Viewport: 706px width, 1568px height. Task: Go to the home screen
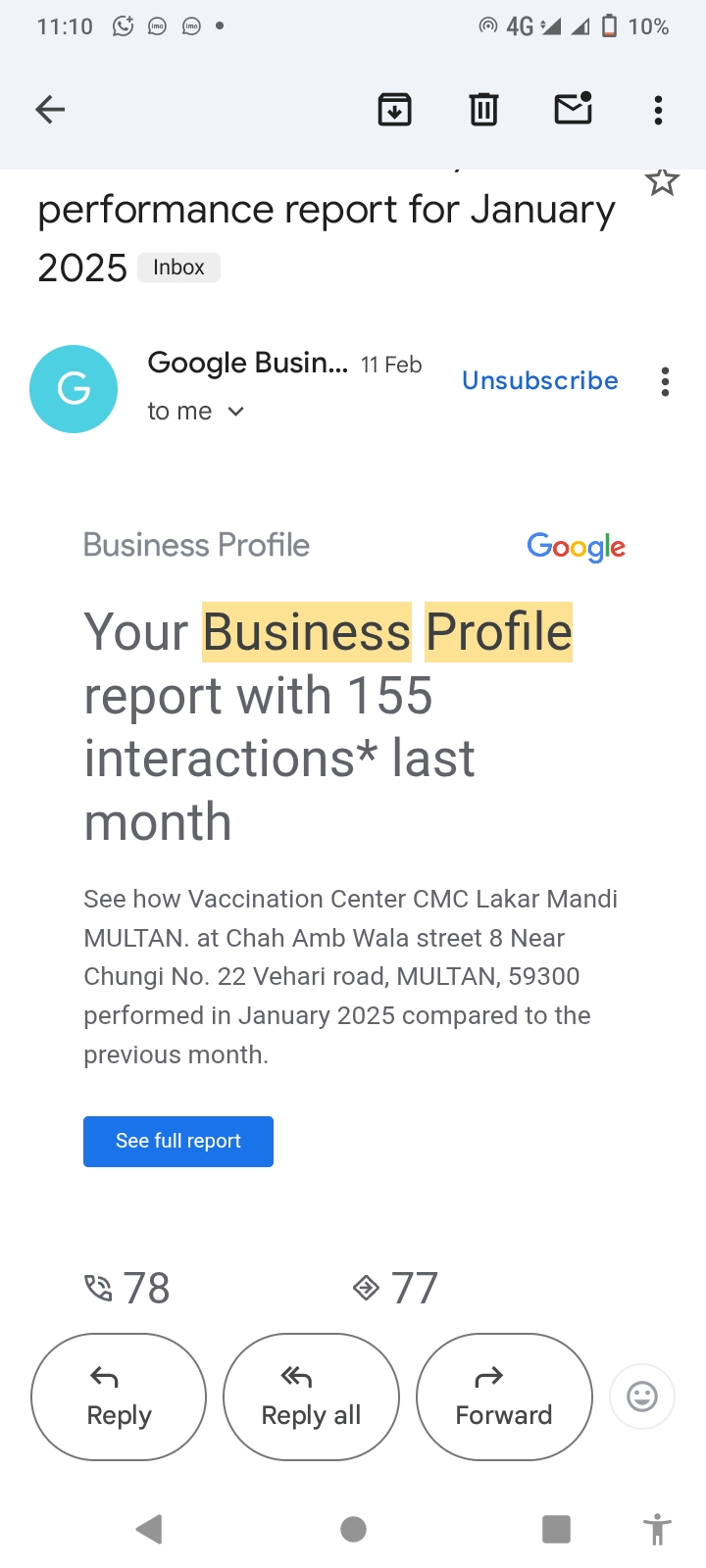pos(353,1529)
